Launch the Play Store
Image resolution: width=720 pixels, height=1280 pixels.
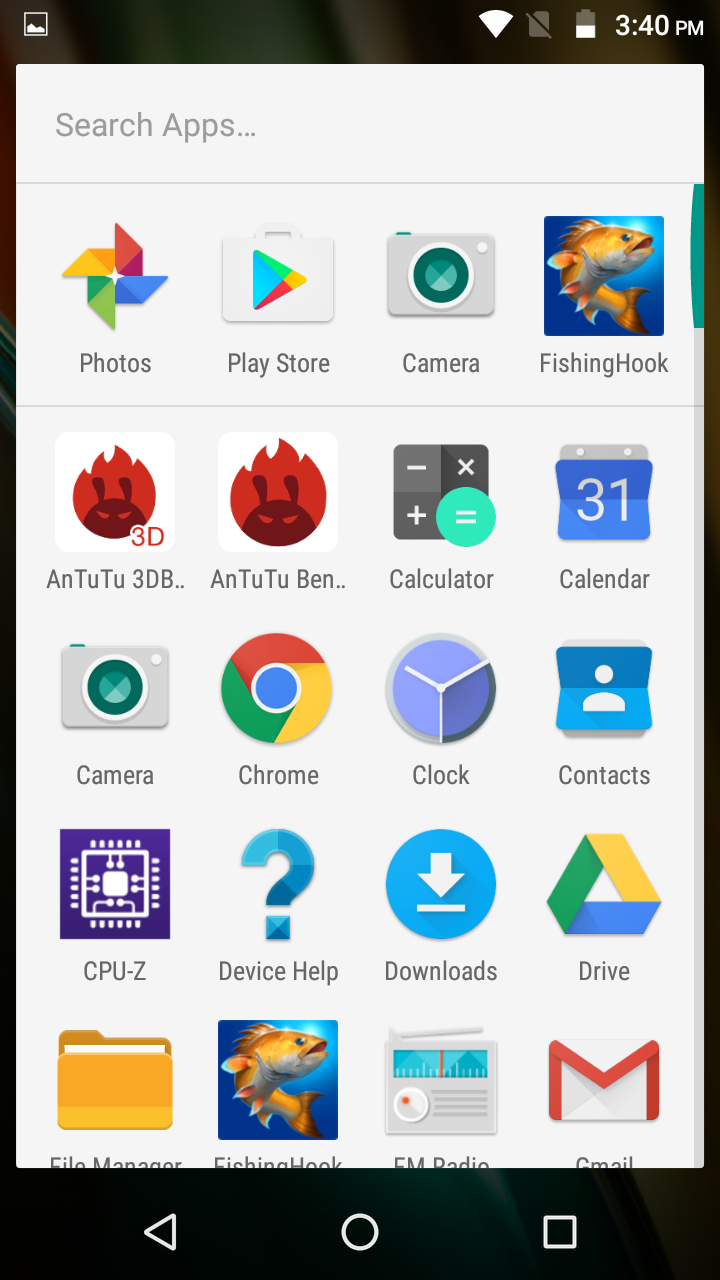pos(278,277)
